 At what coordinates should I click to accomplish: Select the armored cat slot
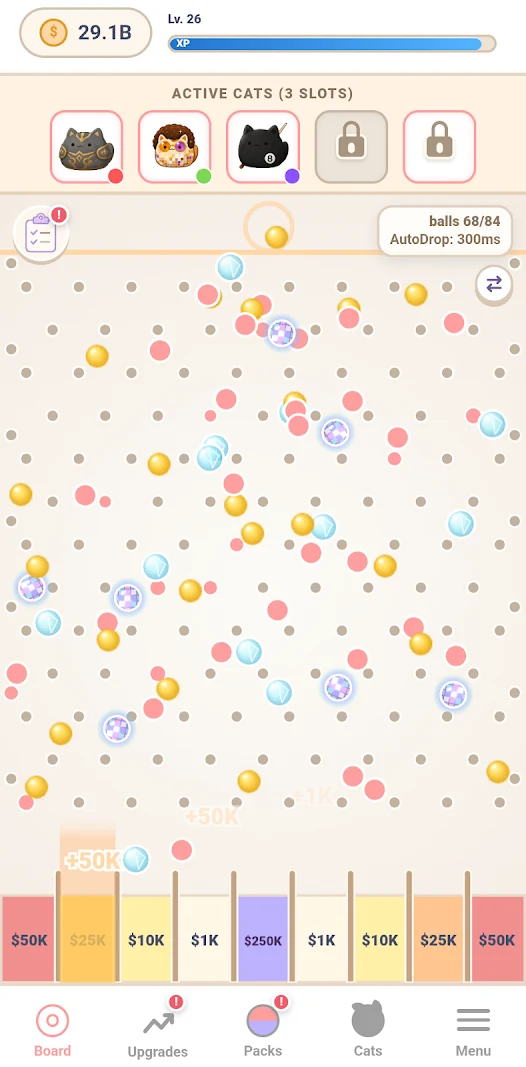pos(86,147)
